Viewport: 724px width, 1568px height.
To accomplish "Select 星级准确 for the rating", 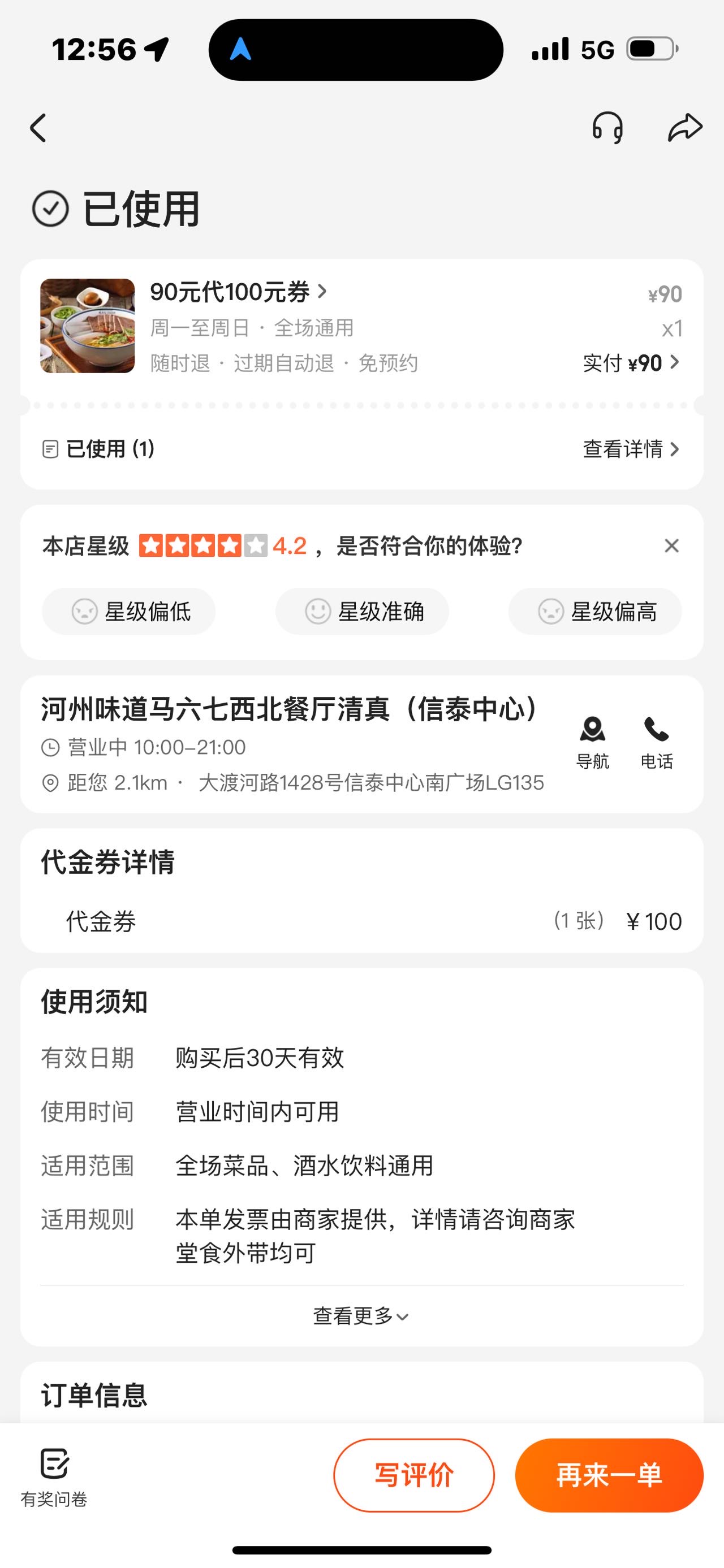I will pyautogui.click(x=363, y=611).
